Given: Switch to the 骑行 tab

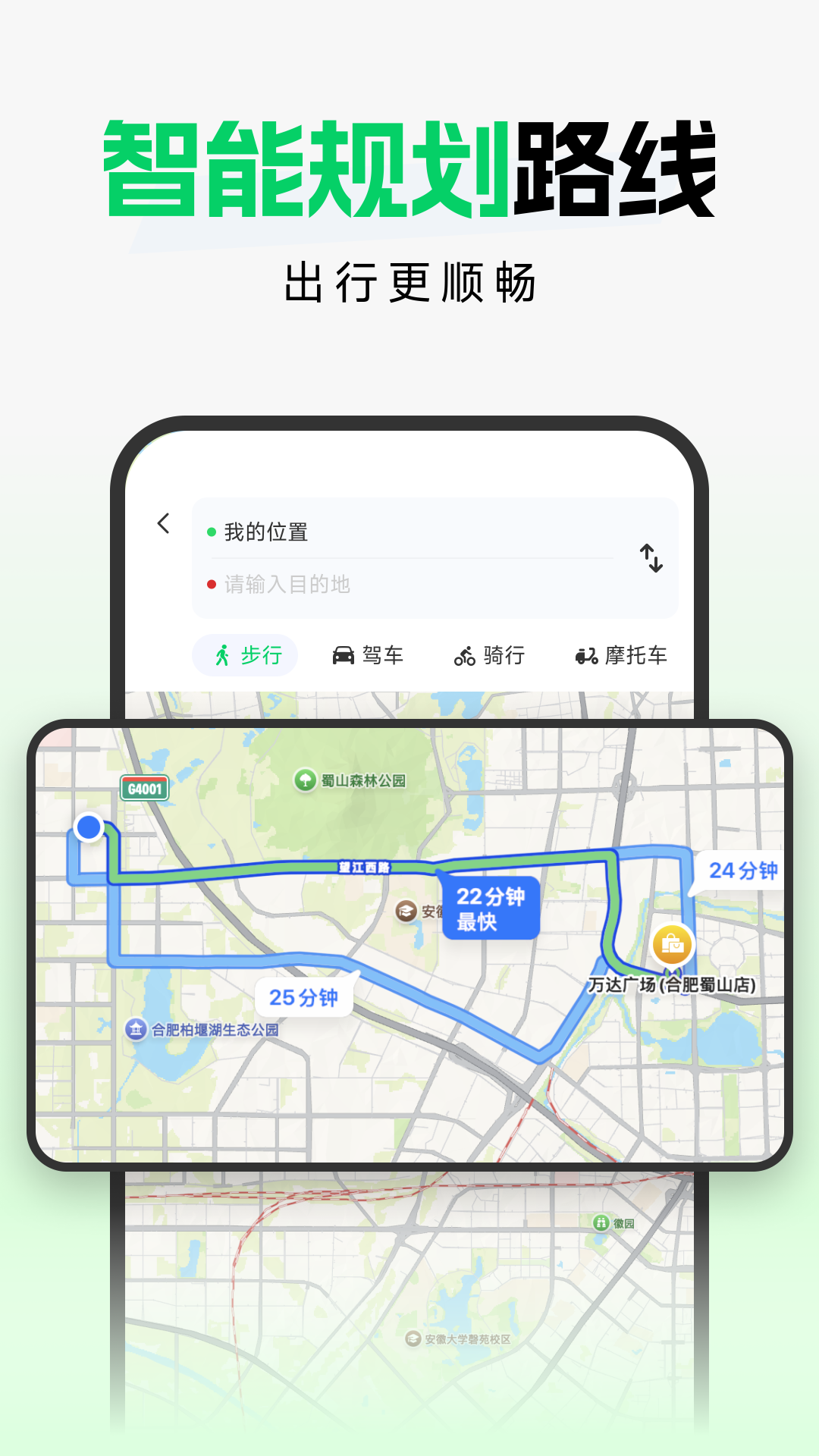Looking at the screenshot, I should point(491,654).
